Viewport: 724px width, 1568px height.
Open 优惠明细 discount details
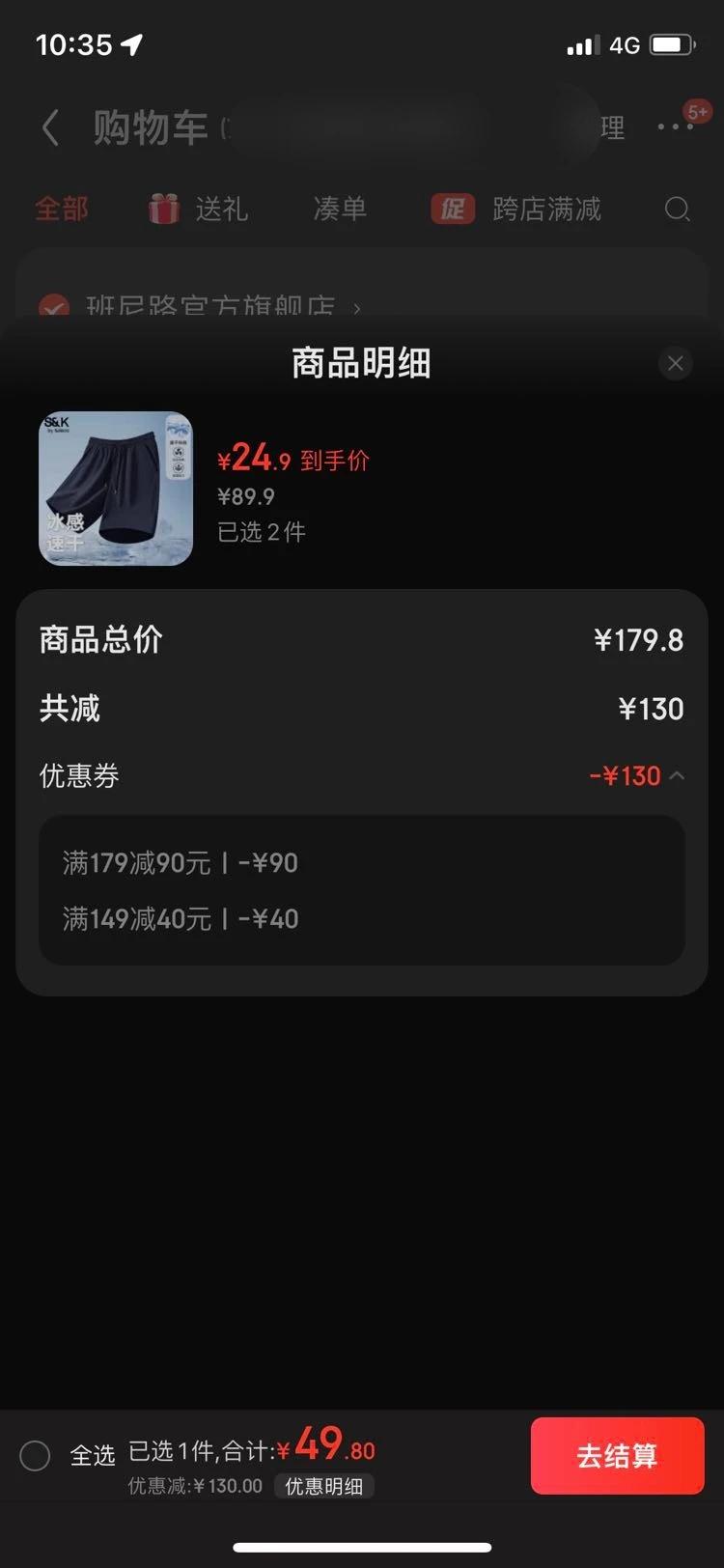click(x=323, y=1486)
